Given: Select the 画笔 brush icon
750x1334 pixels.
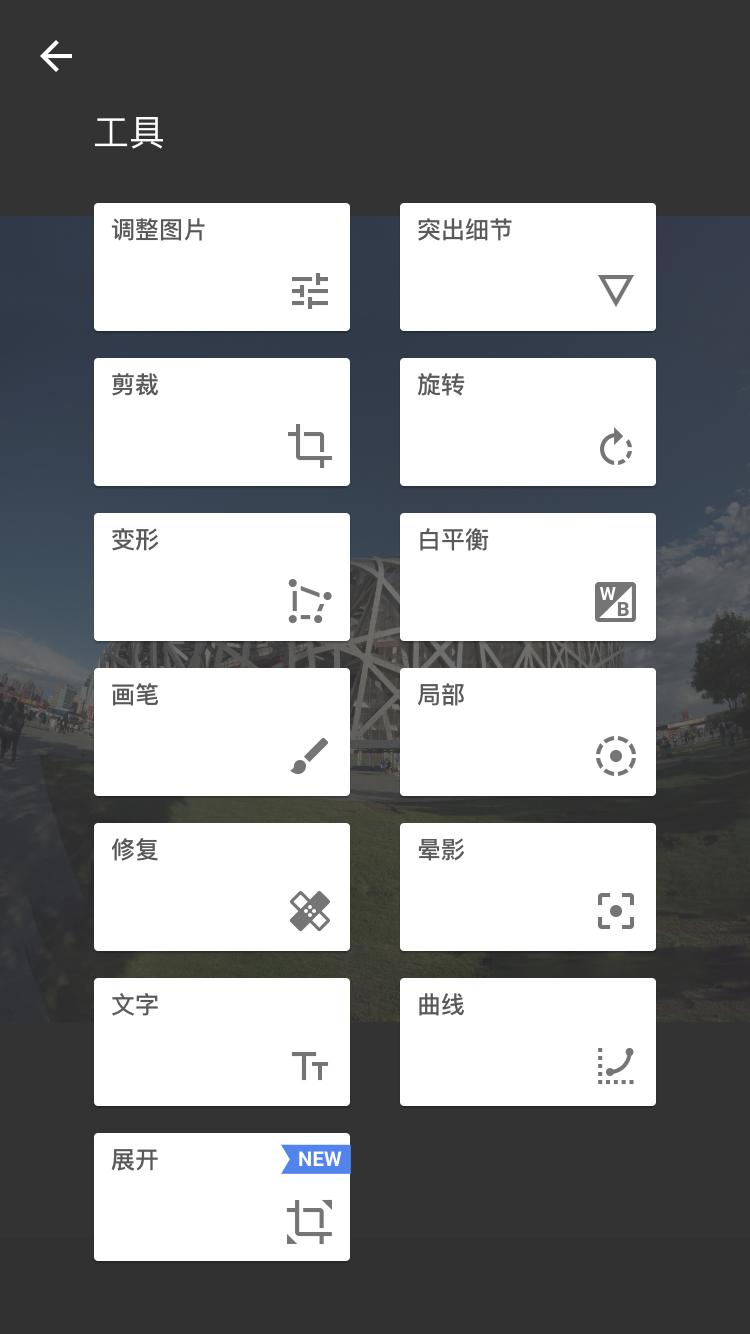Looking at the screenshot, I should [310, 756].
